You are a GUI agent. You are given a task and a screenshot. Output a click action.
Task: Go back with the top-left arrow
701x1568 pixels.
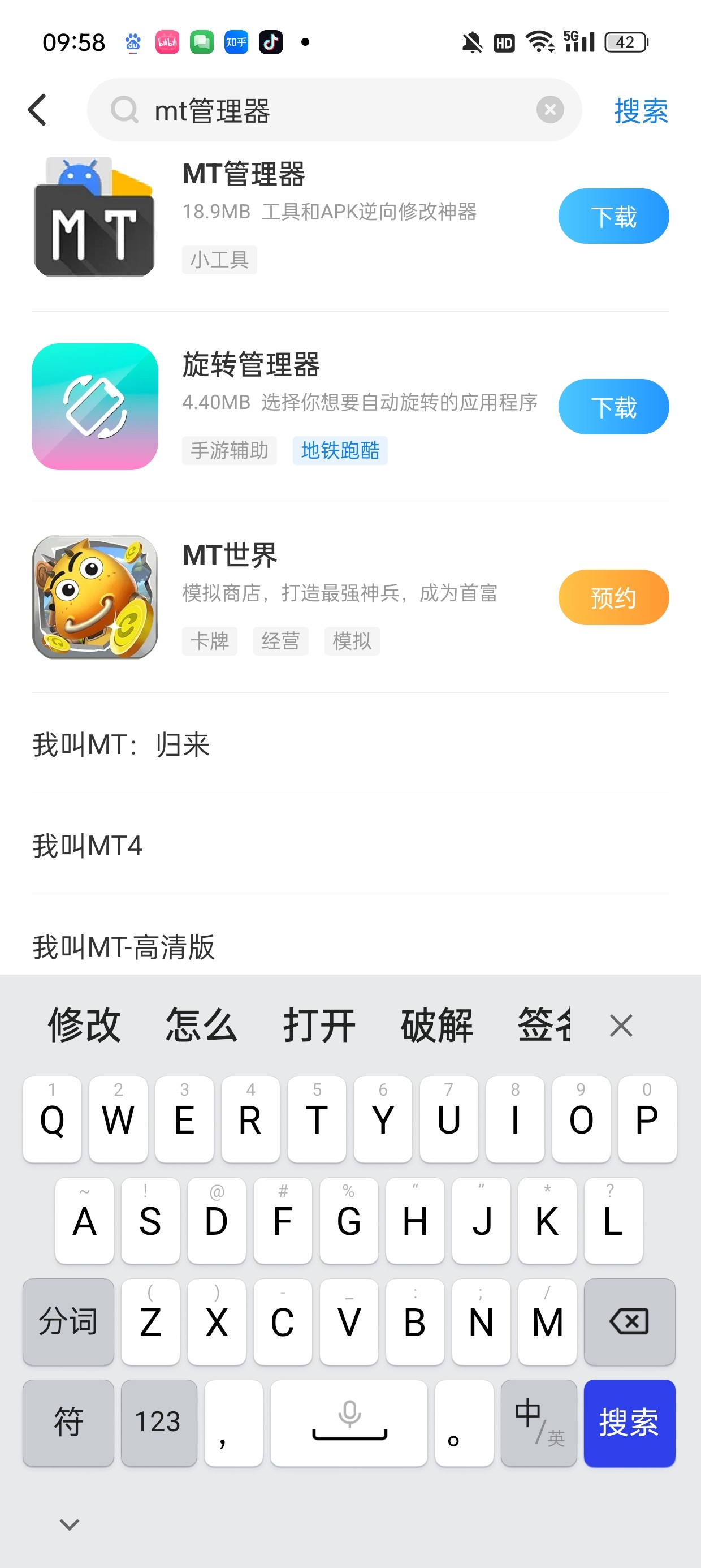point(38,110)
